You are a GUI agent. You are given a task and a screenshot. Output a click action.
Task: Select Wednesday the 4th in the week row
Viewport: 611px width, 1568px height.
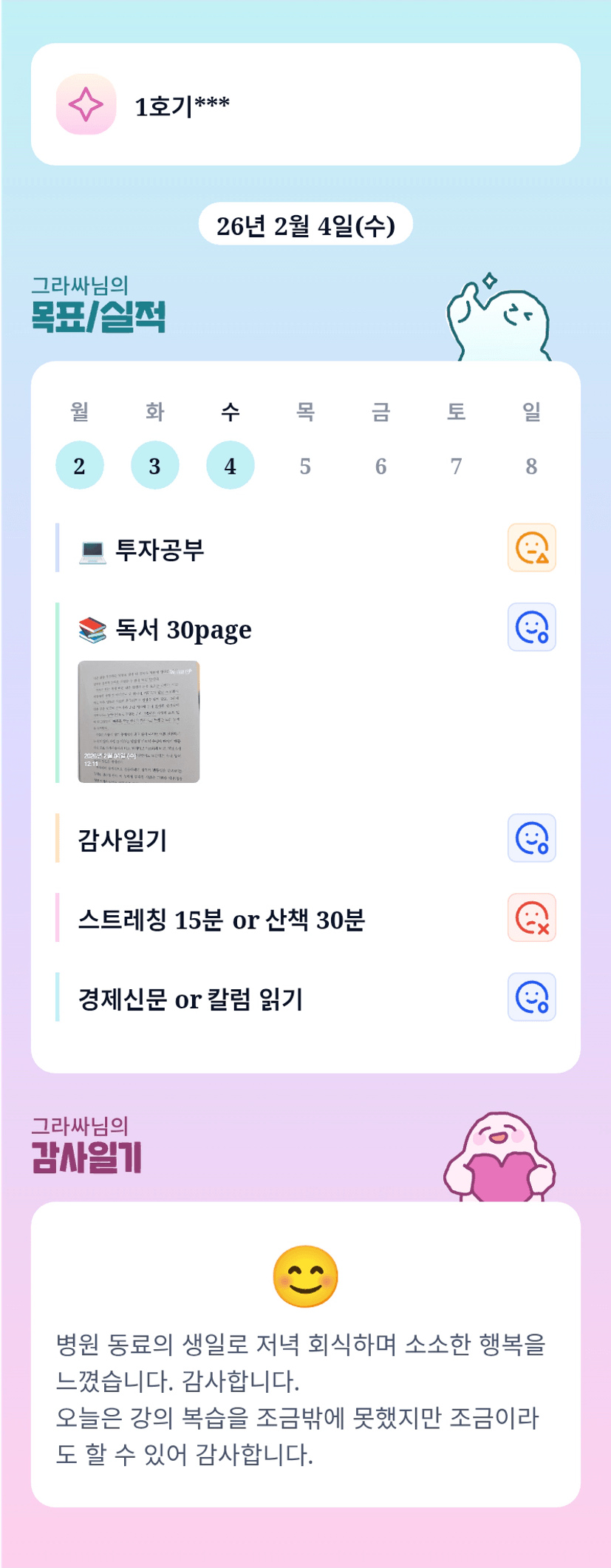pyautogui.click(x=231, y=465)
